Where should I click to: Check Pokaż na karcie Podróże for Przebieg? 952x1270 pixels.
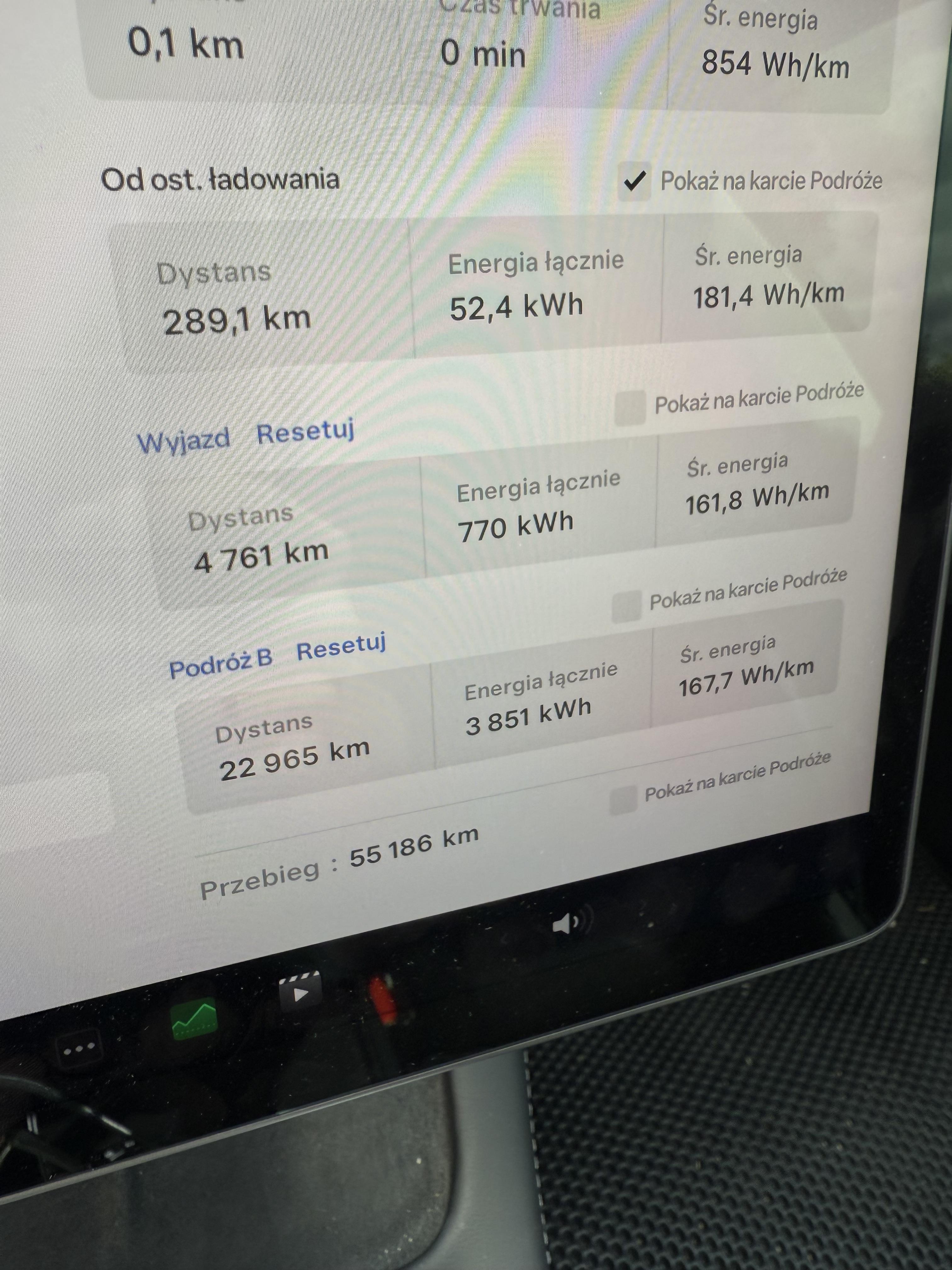(623, 799)
